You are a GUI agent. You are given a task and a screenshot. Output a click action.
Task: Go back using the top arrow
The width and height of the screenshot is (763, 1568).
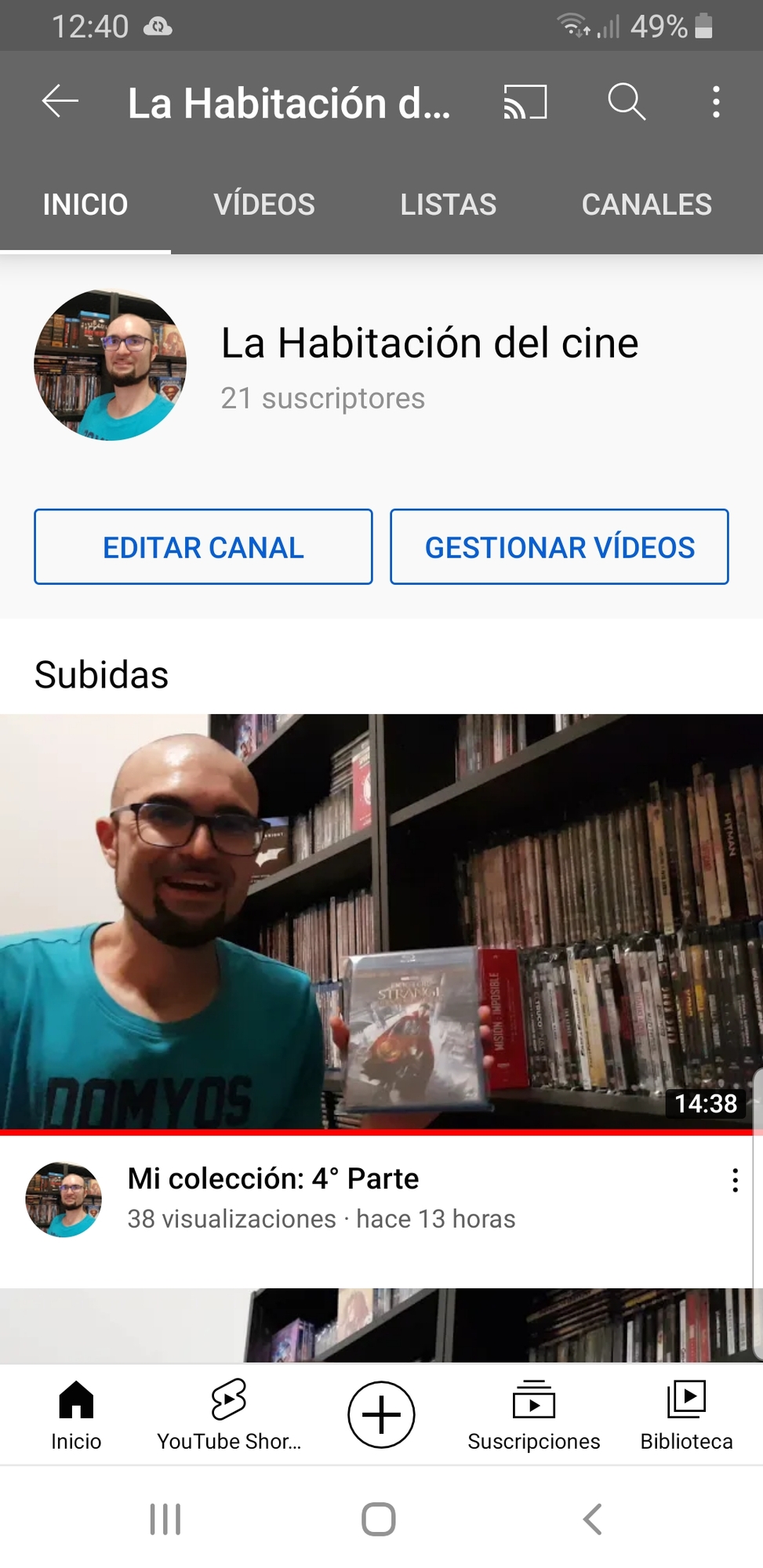tap(60, 102)
